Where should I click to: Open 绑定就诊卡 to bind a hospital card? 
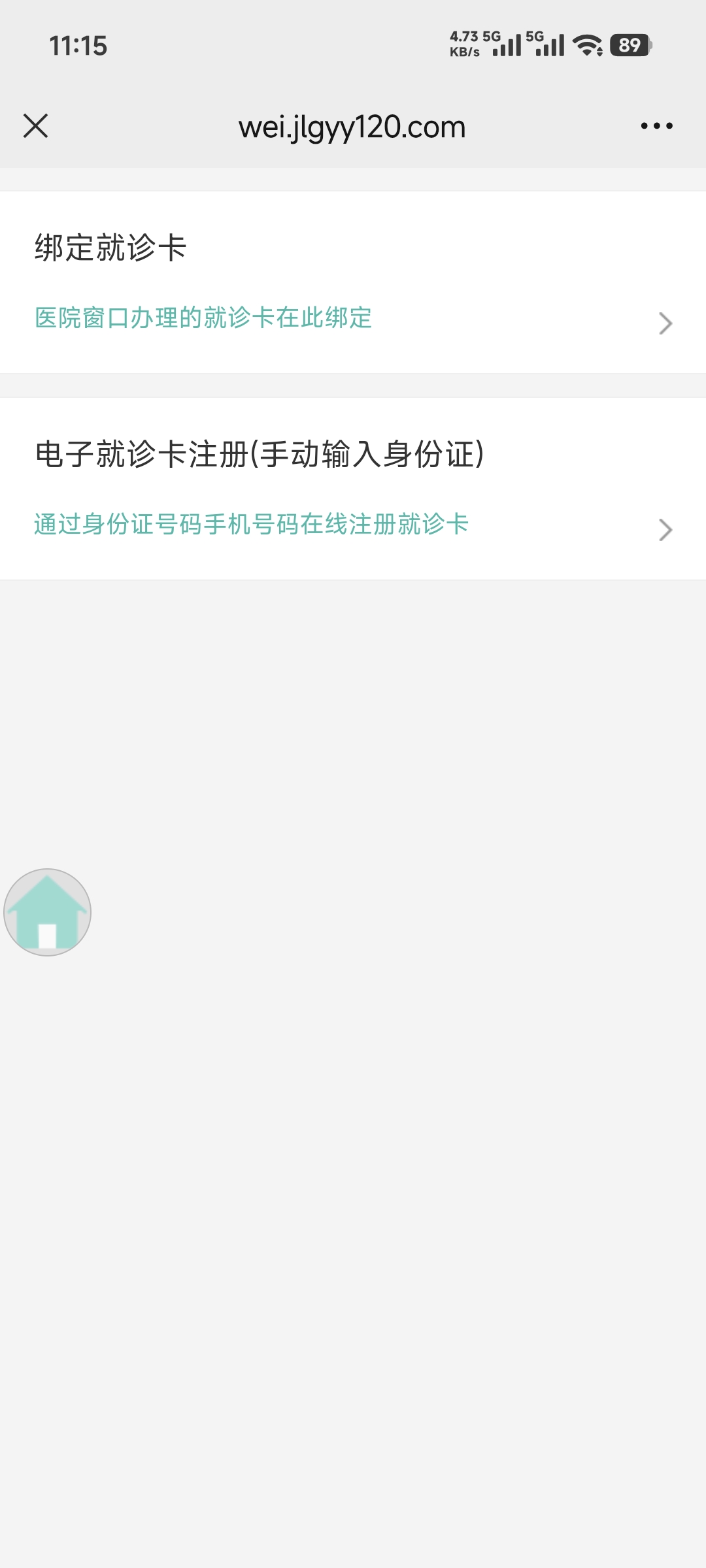coord(353,282)
